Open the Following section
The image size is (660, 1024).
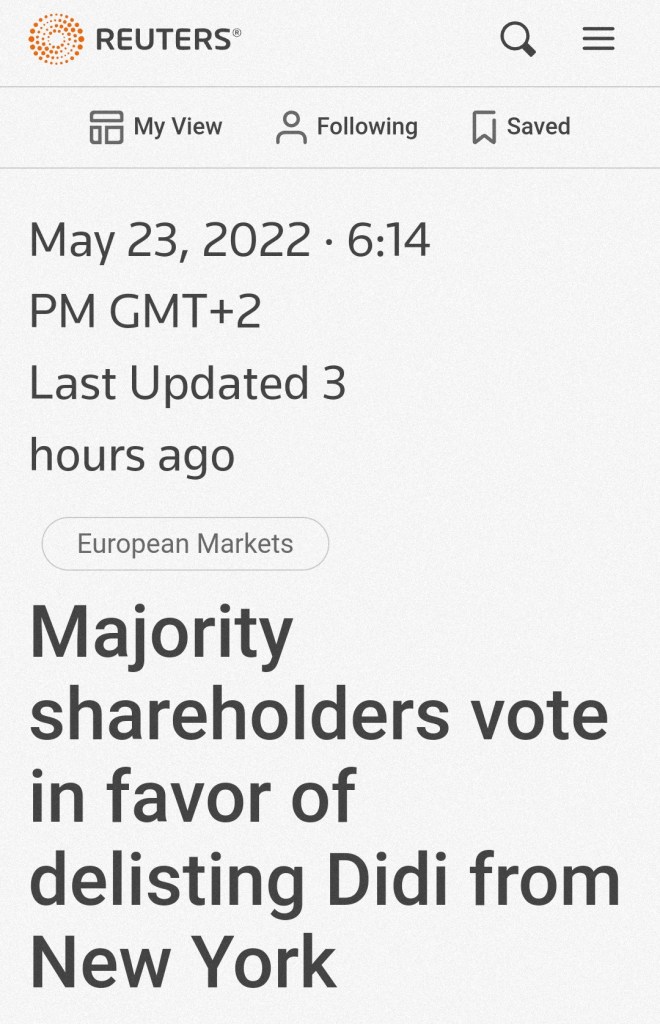click(x=346, y=127)
